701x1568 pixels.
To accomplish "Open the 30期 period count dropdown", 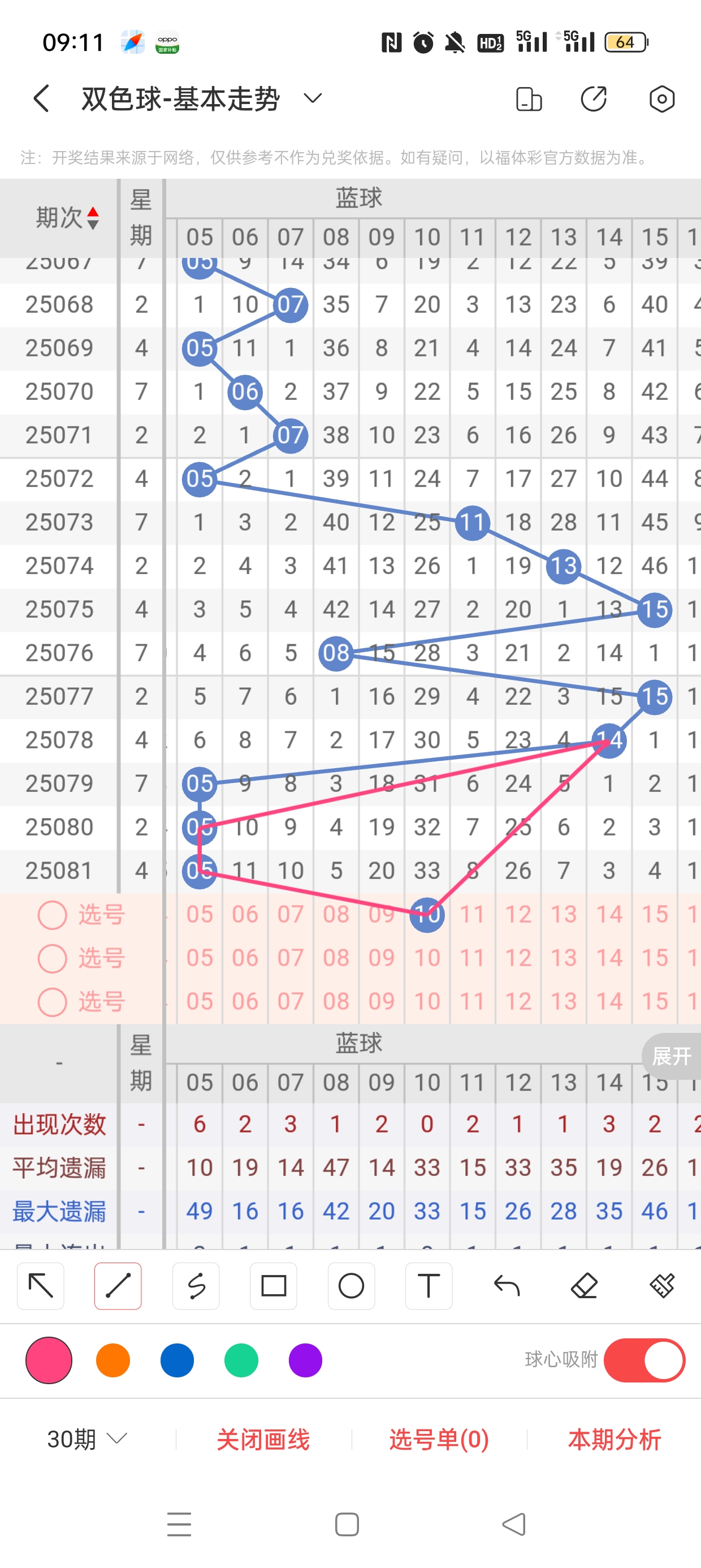I will (x=87, y=1439).
